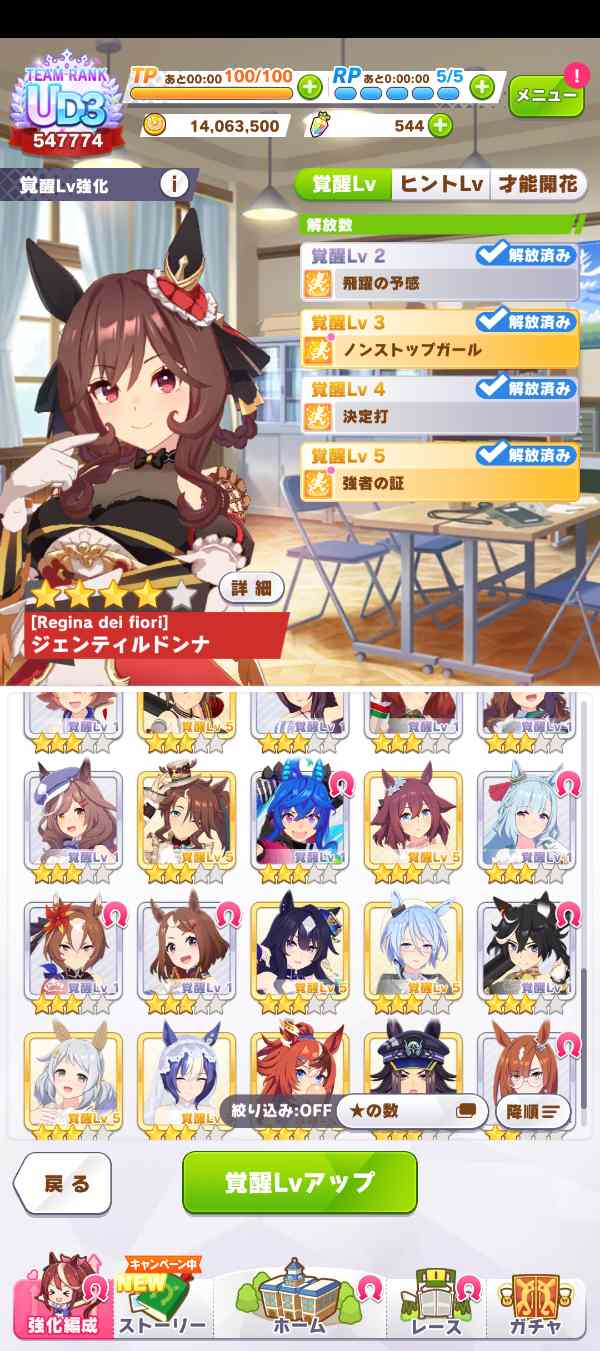Switch to the レース tab

tap(437, 1305)
